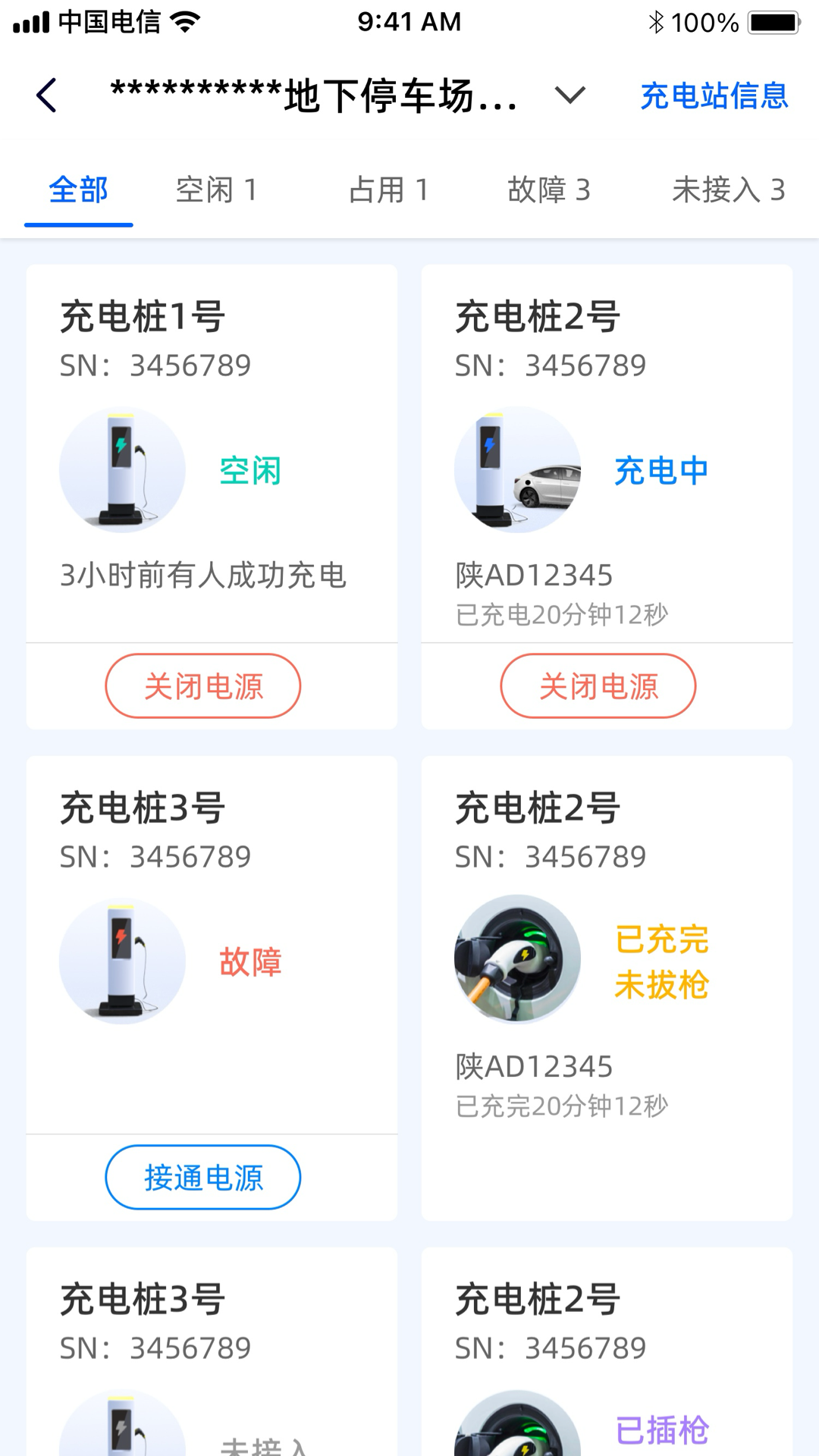View the 未接入 3 category
The image size is (819, 1456).
(727, 190)
